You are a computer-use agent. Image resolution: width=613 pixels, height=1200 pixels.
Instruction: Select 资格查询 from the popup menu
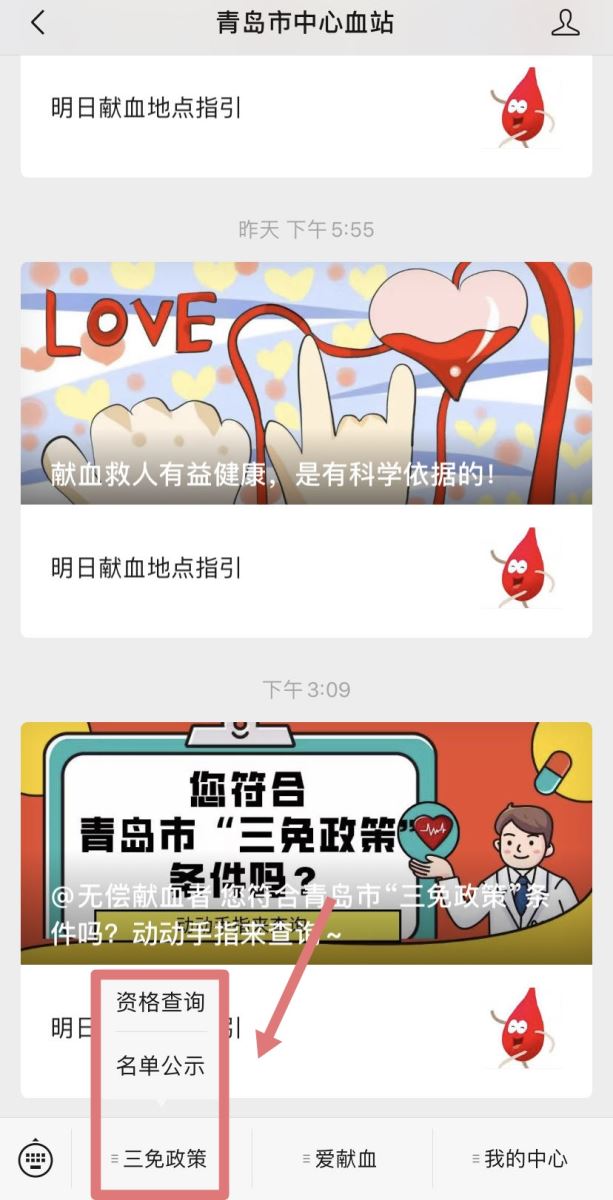[x=160, y=1002]
